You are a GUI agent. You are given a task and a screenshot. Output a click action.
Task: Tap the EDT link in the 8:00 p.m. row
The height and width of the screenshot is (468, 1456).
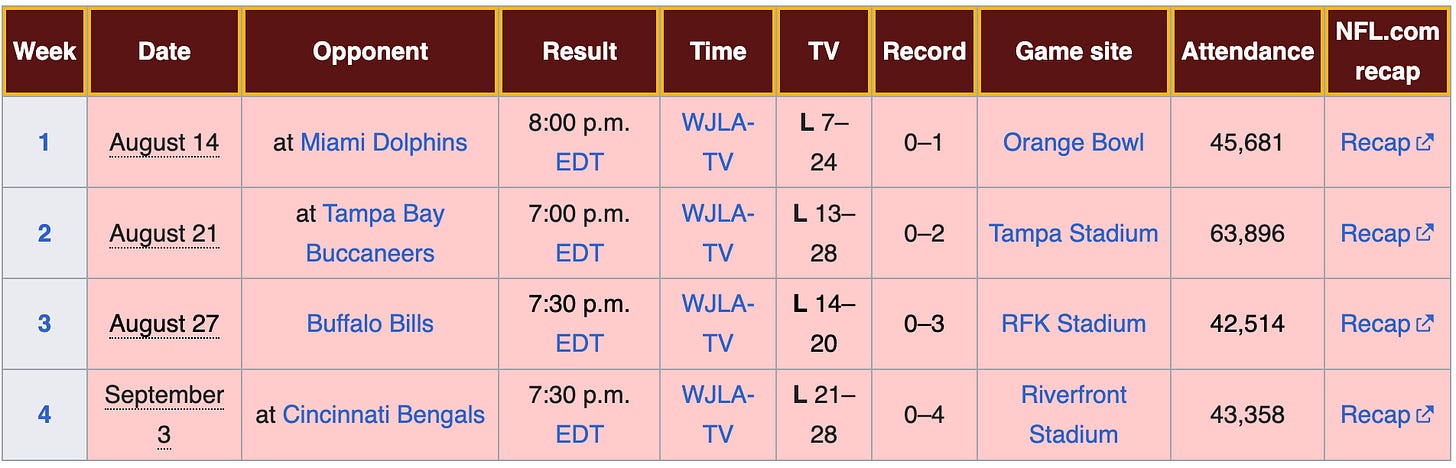pos(579,162)
